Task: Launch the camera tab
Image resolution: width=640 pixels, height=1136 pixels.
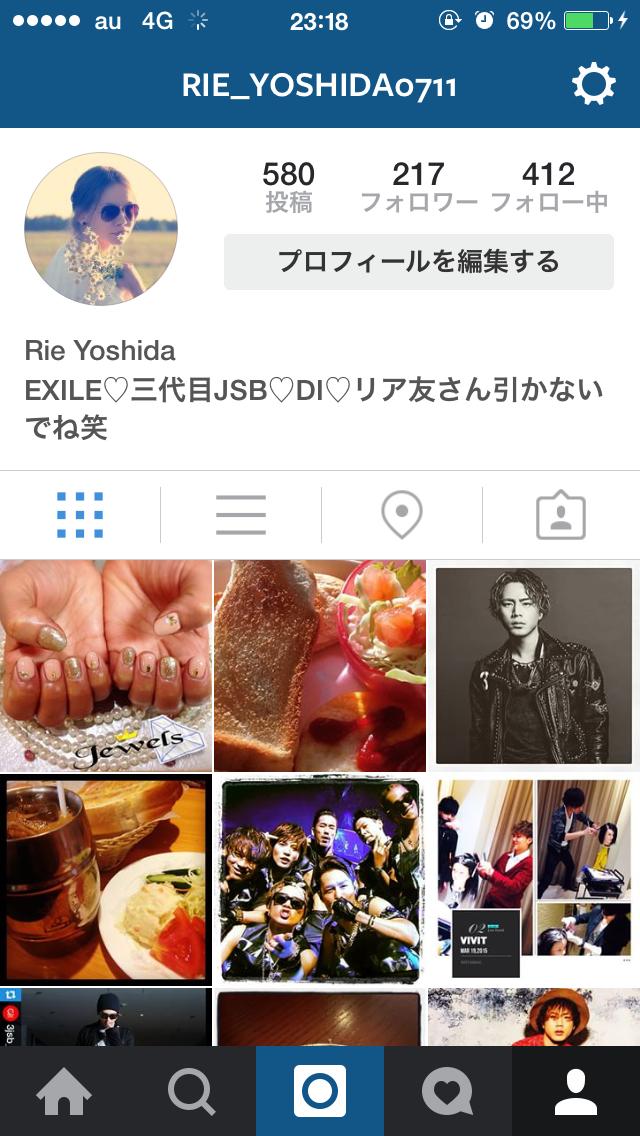Action: (320, 1091)
